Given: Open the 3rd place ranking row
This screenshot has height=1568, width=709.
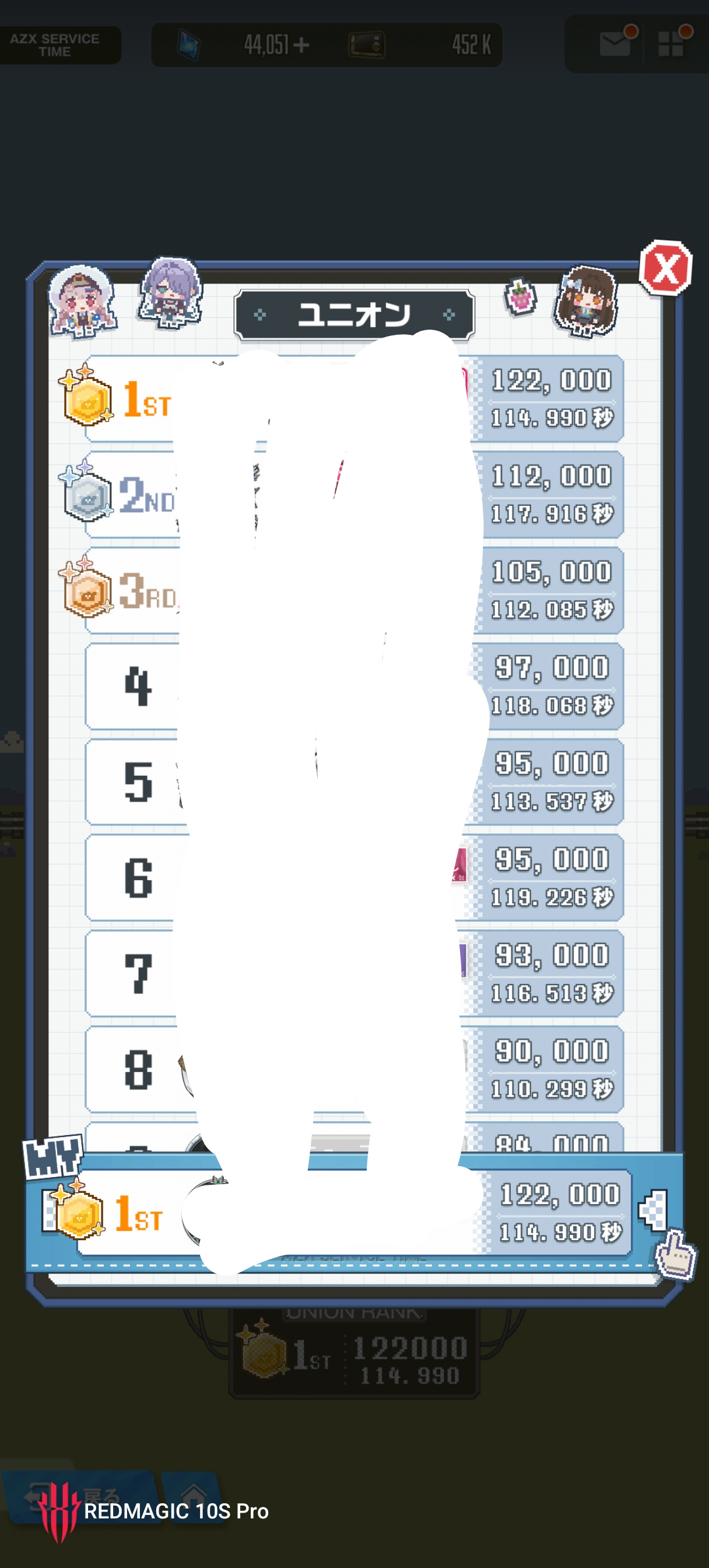Looking at the screenshot, I should tap(353, 590).
